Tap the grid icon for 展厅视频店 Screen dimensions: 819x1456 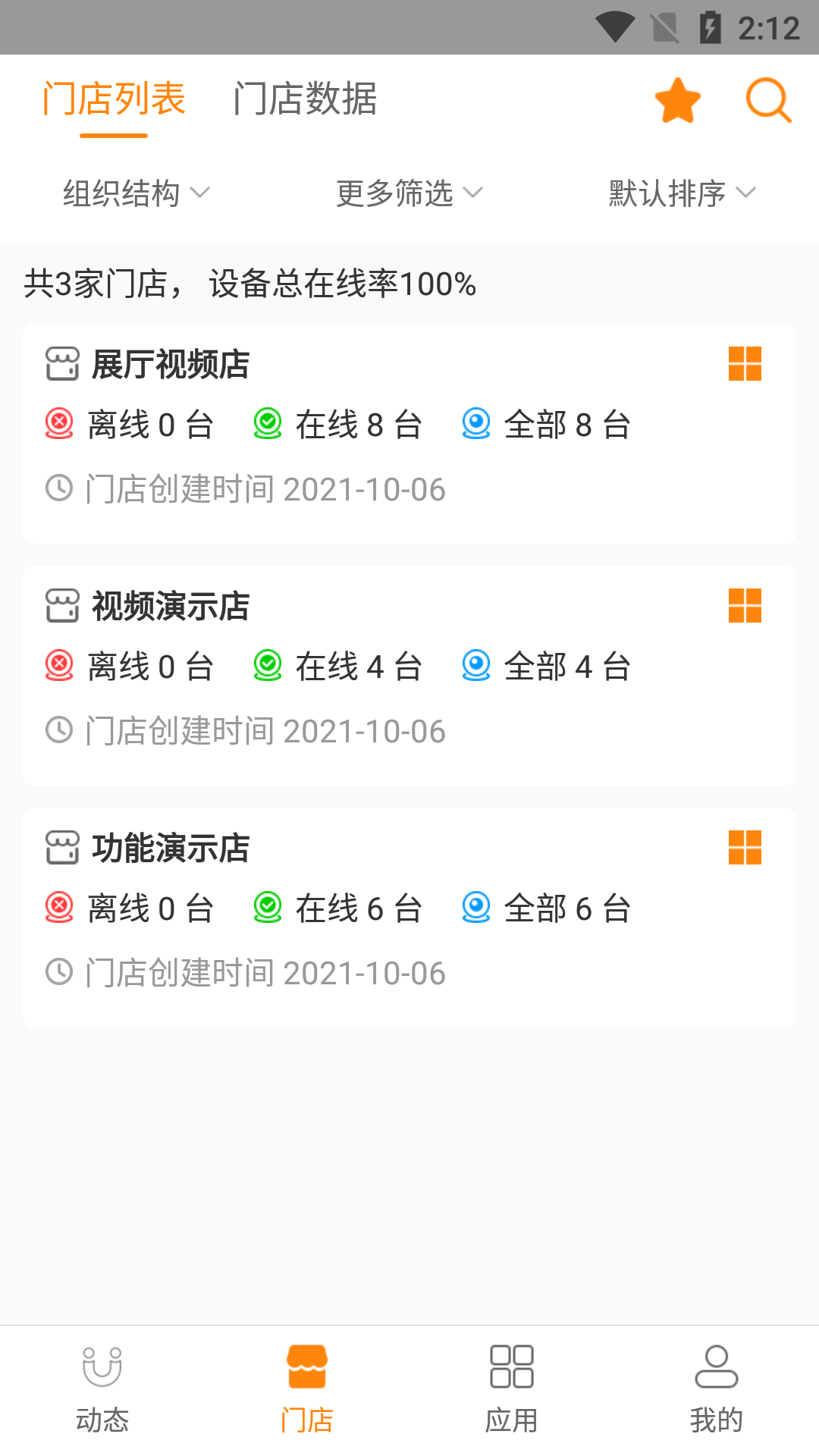745,364
